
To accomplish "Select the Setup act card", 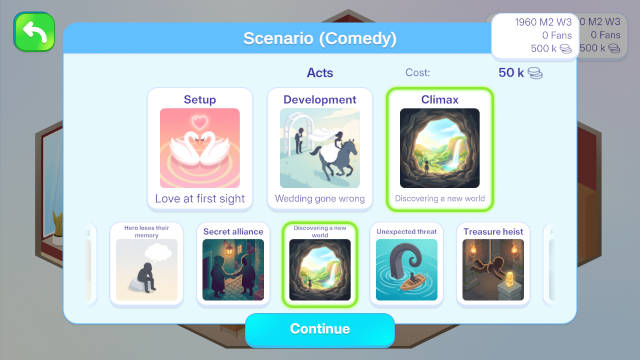I will (200, 149).
